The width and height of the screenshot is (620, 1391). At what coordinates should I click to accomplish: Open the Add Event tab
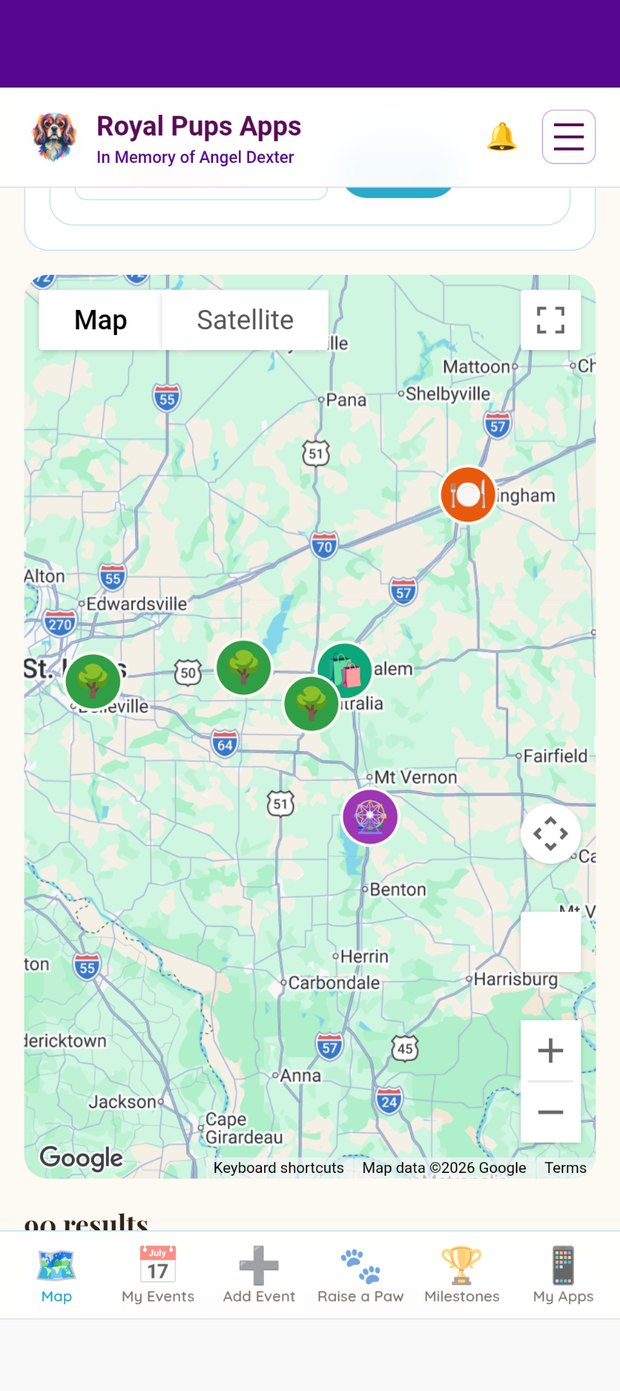pos(259,1274)
